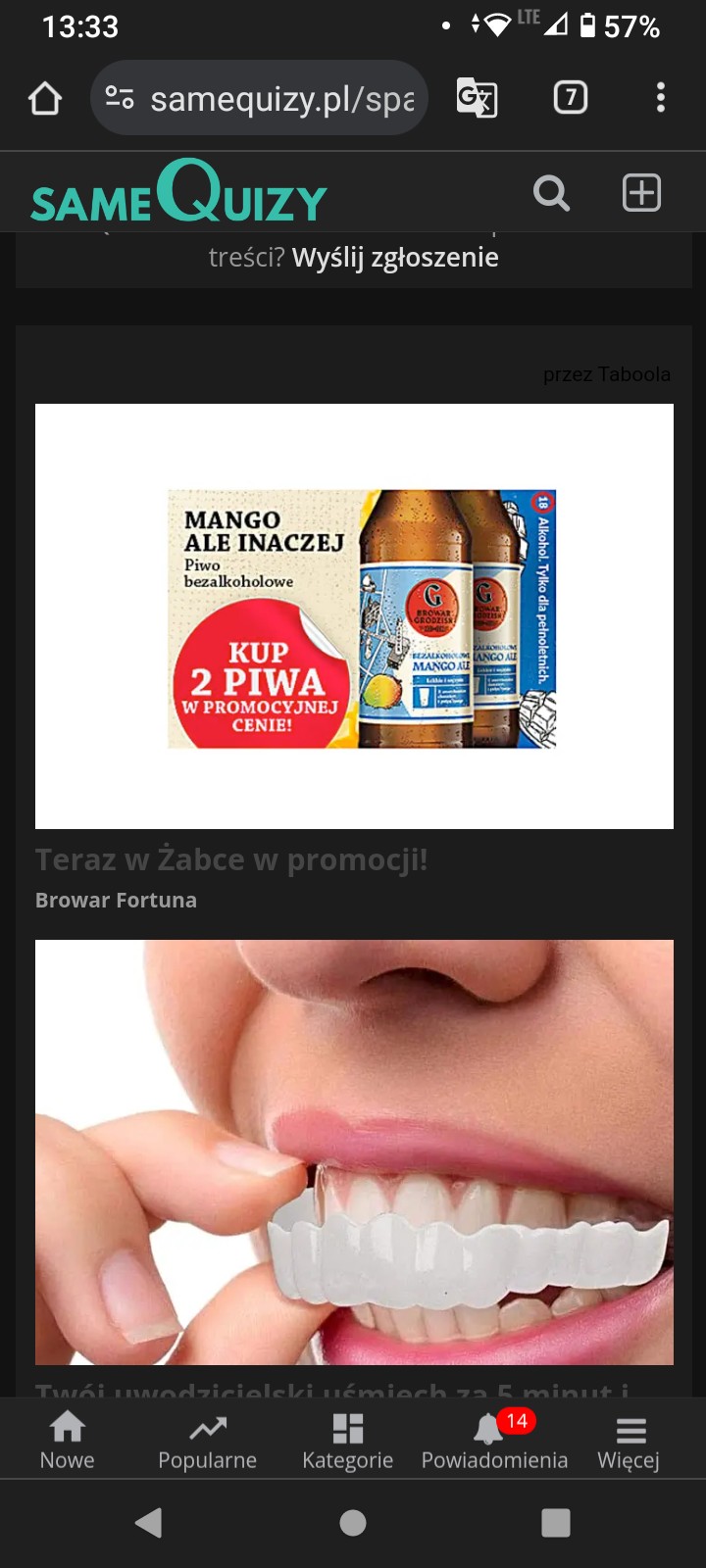
Task: Expand the Więcej menu
Action: pos(630,1440)
